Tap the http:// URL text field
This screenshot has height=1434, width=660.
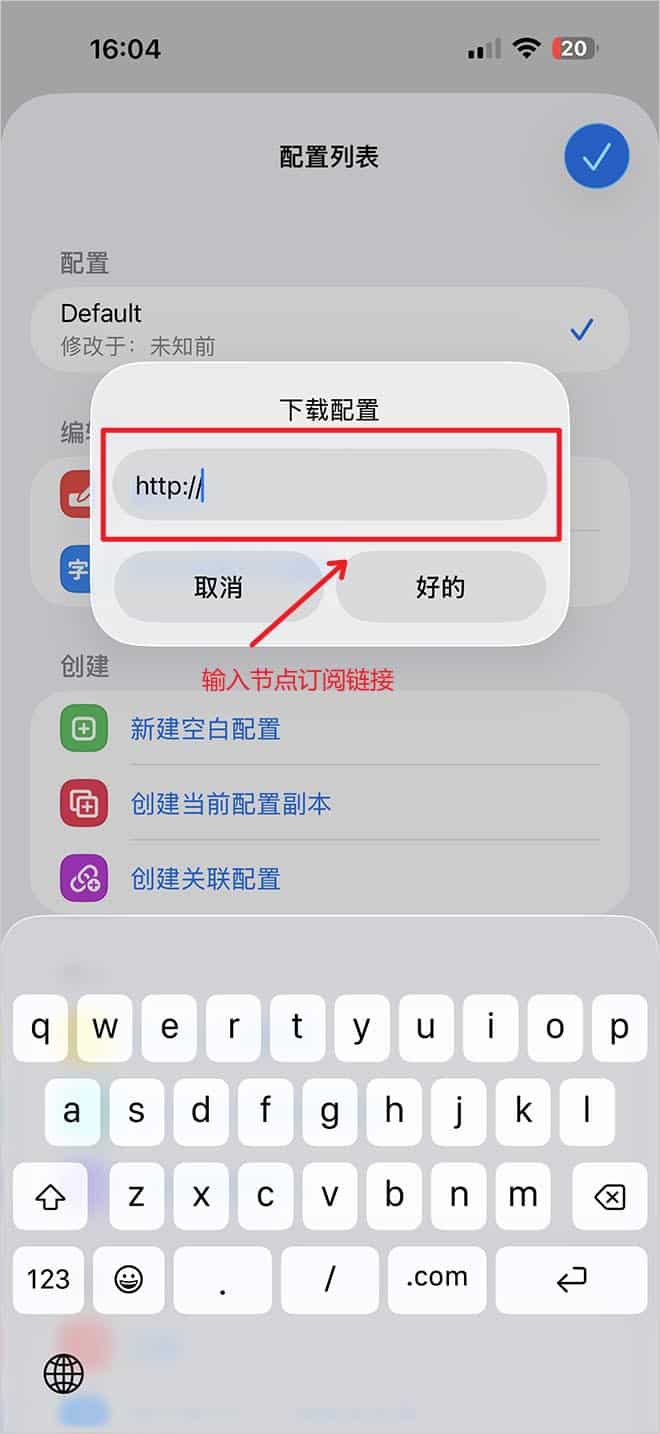(x=330, y=486)
